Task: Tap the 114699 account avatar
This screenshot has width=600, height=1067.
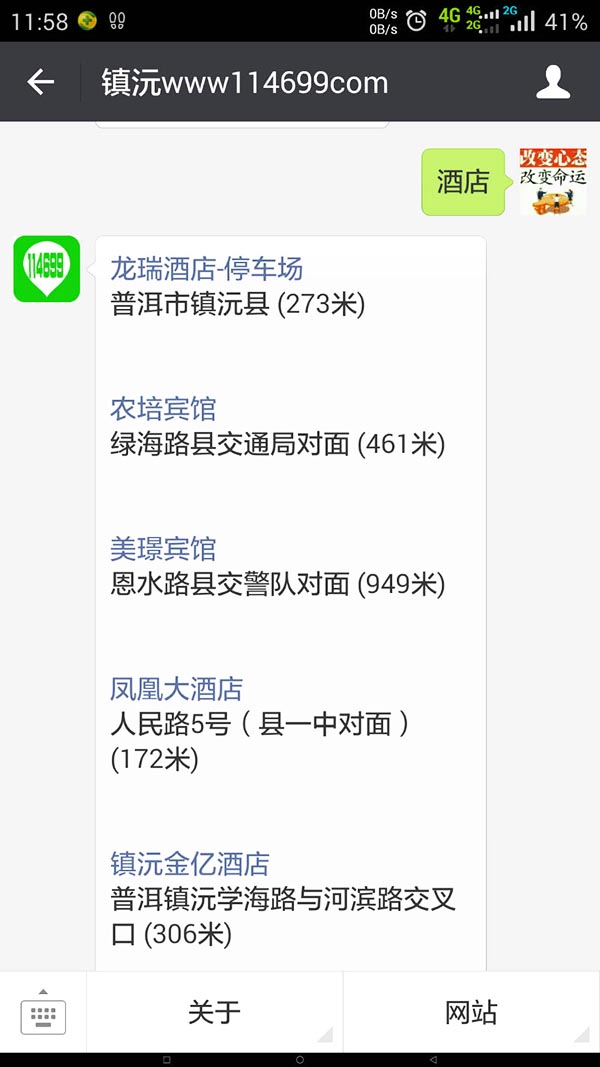Action: pyautogui.click(x=47, y=269)
